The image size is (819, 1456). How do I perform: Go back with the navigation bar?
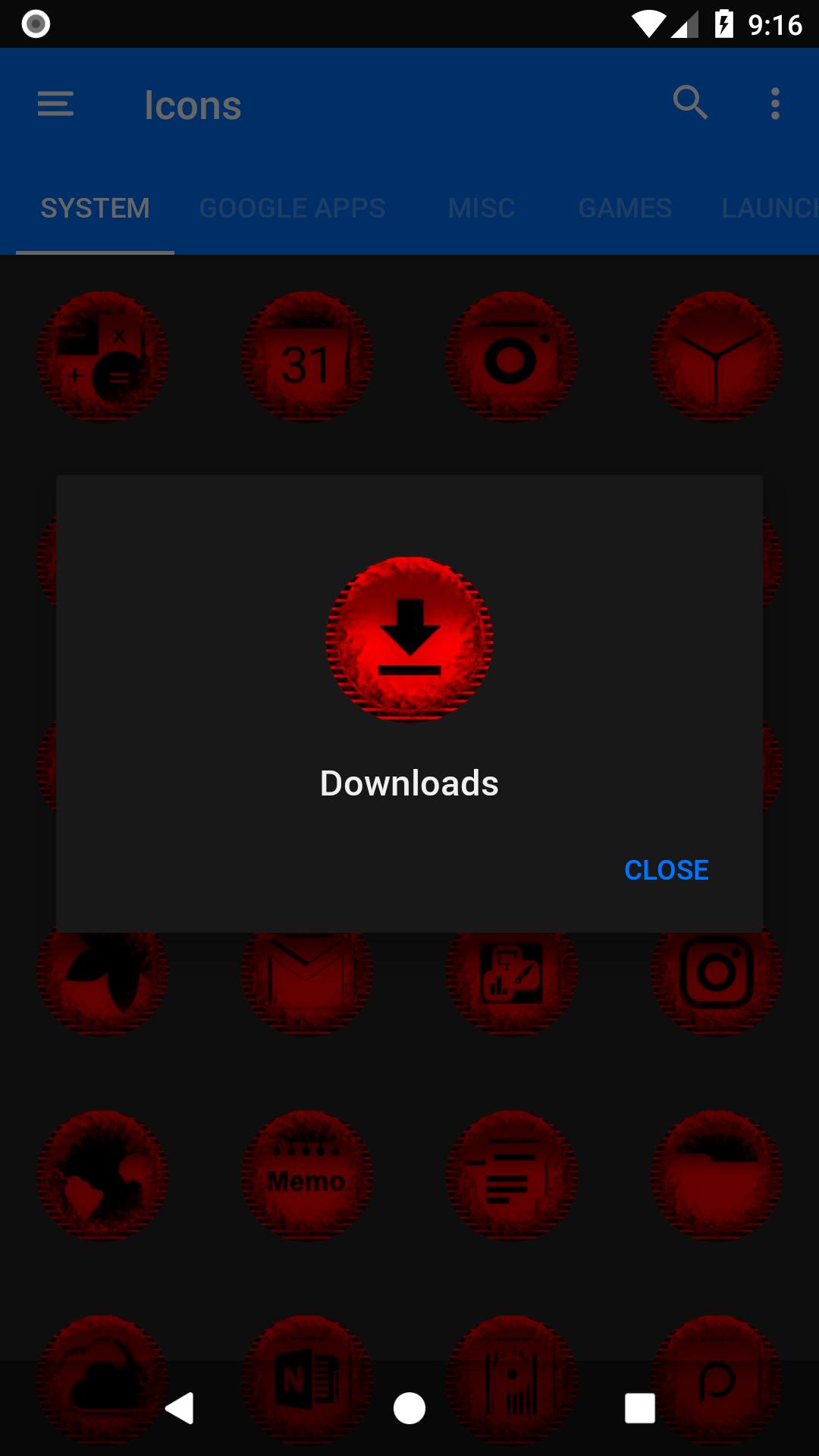click(180, 1408)
